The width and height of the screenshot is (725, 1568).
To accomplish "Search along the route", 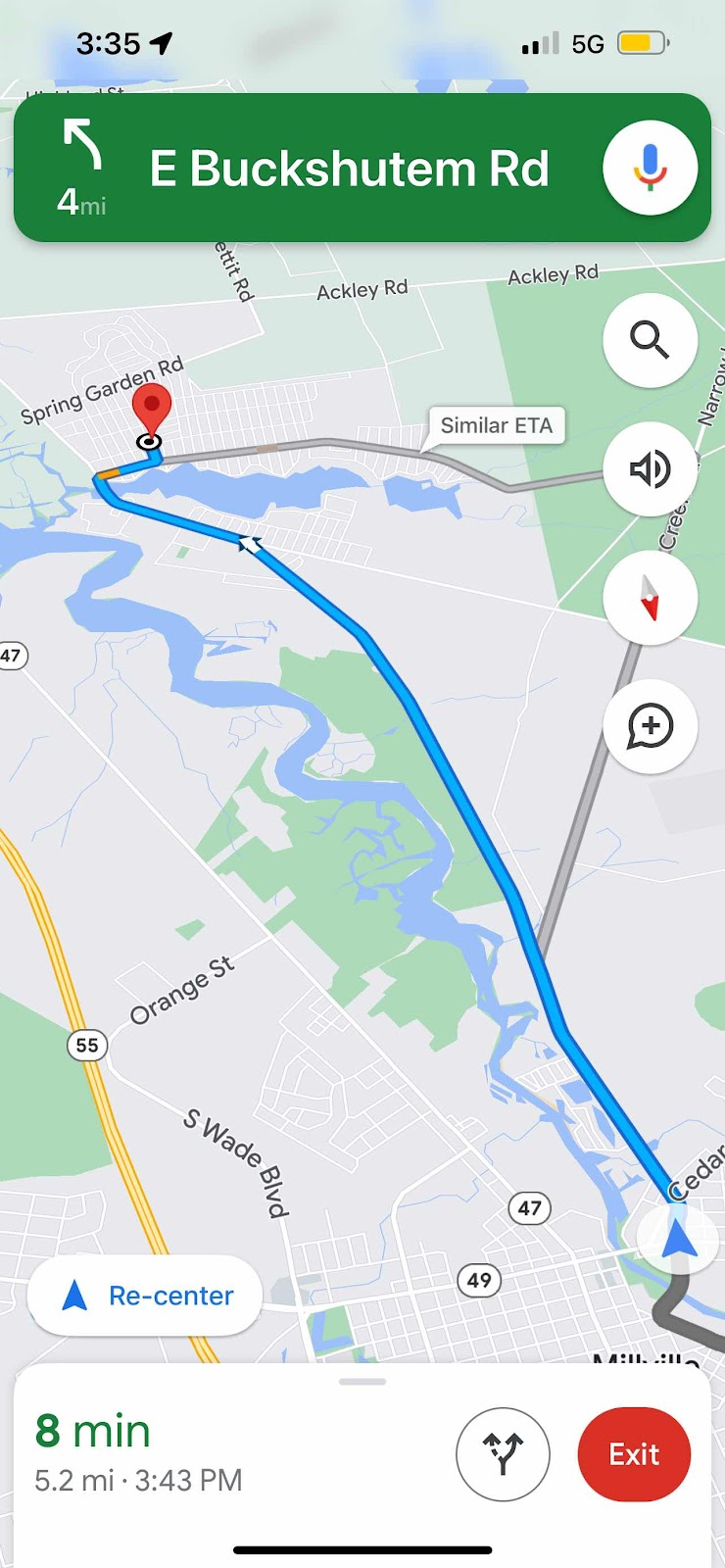I will point(650,340).
